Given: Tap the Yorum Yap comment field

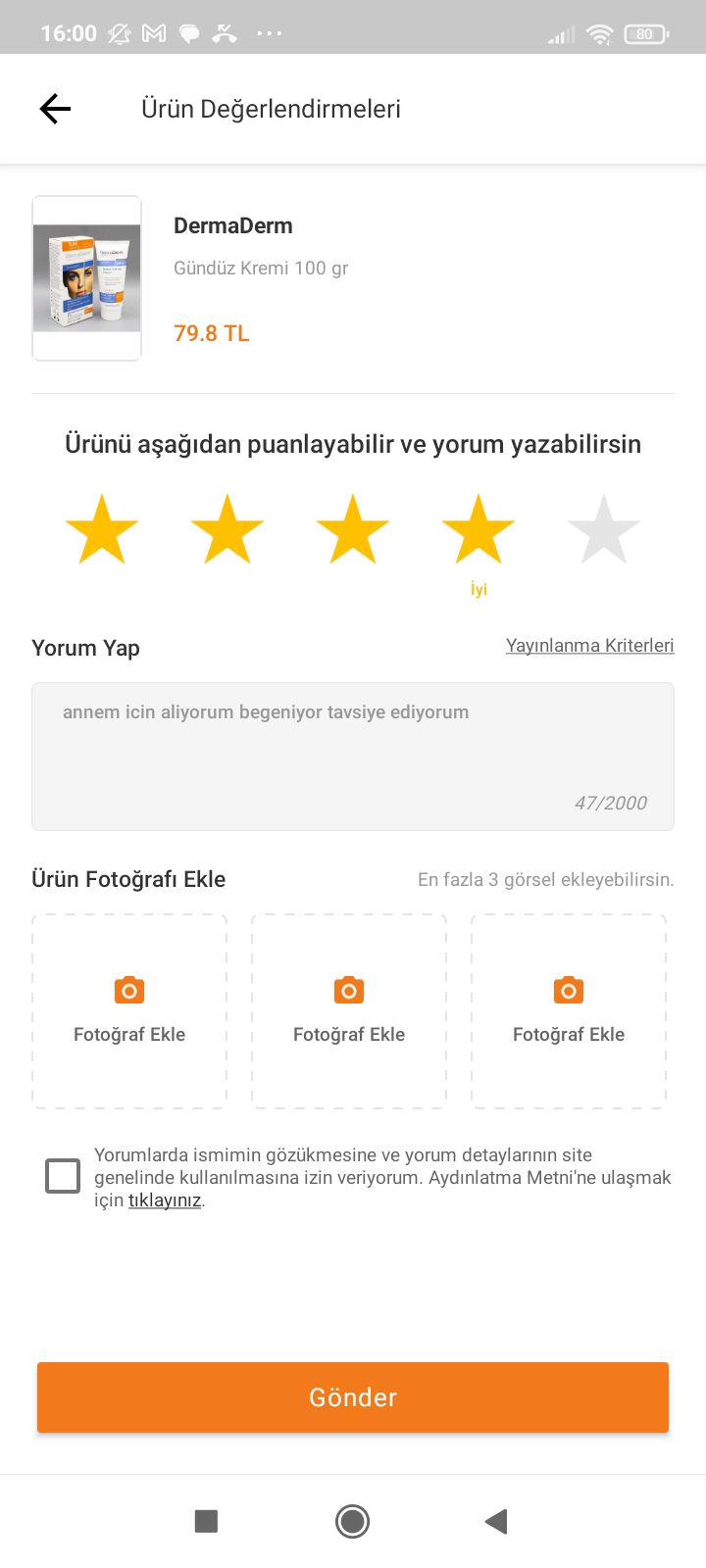Looking at the screenshot, I should point(353,757).
